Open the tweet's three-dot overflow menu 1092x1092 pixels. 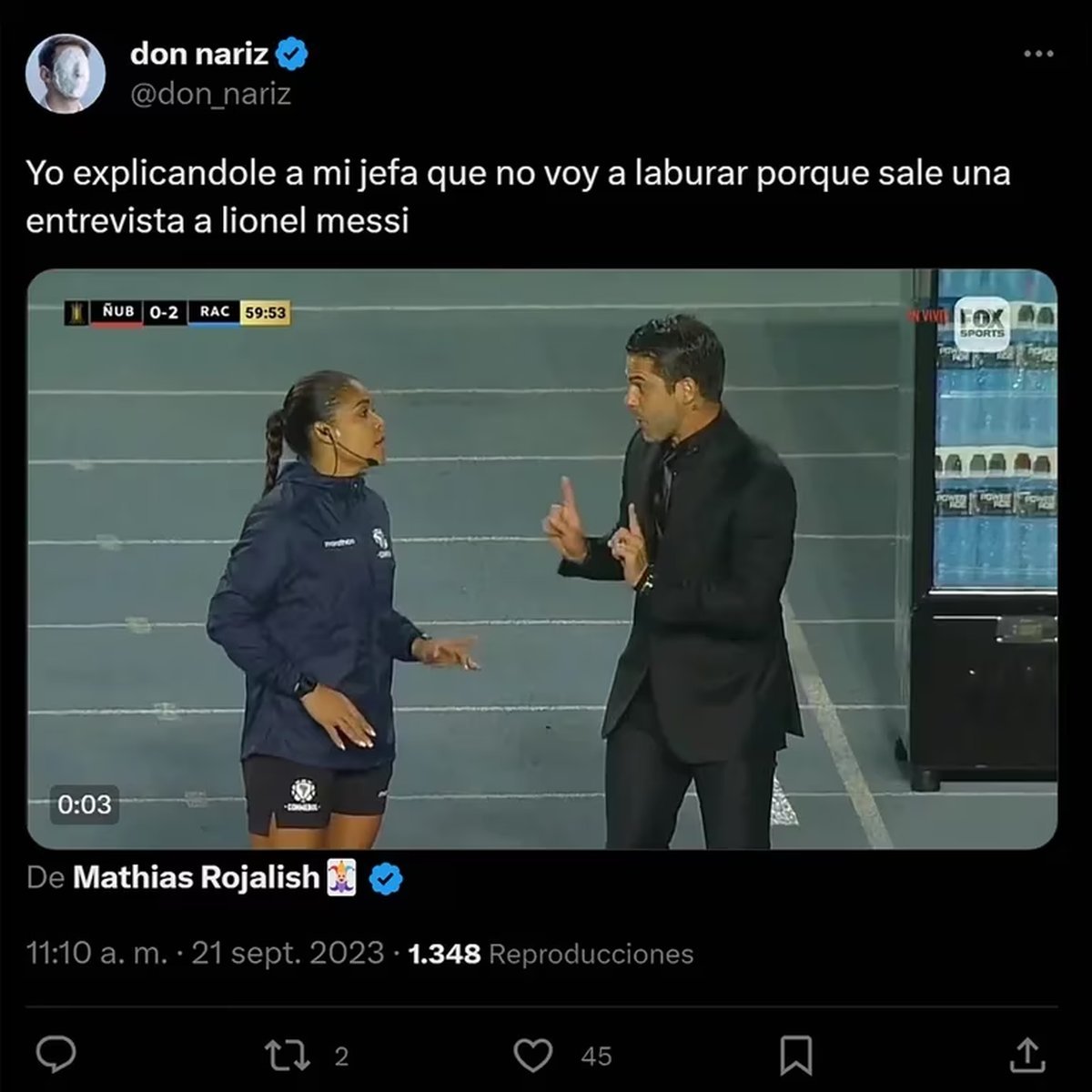coord(1038,55)
